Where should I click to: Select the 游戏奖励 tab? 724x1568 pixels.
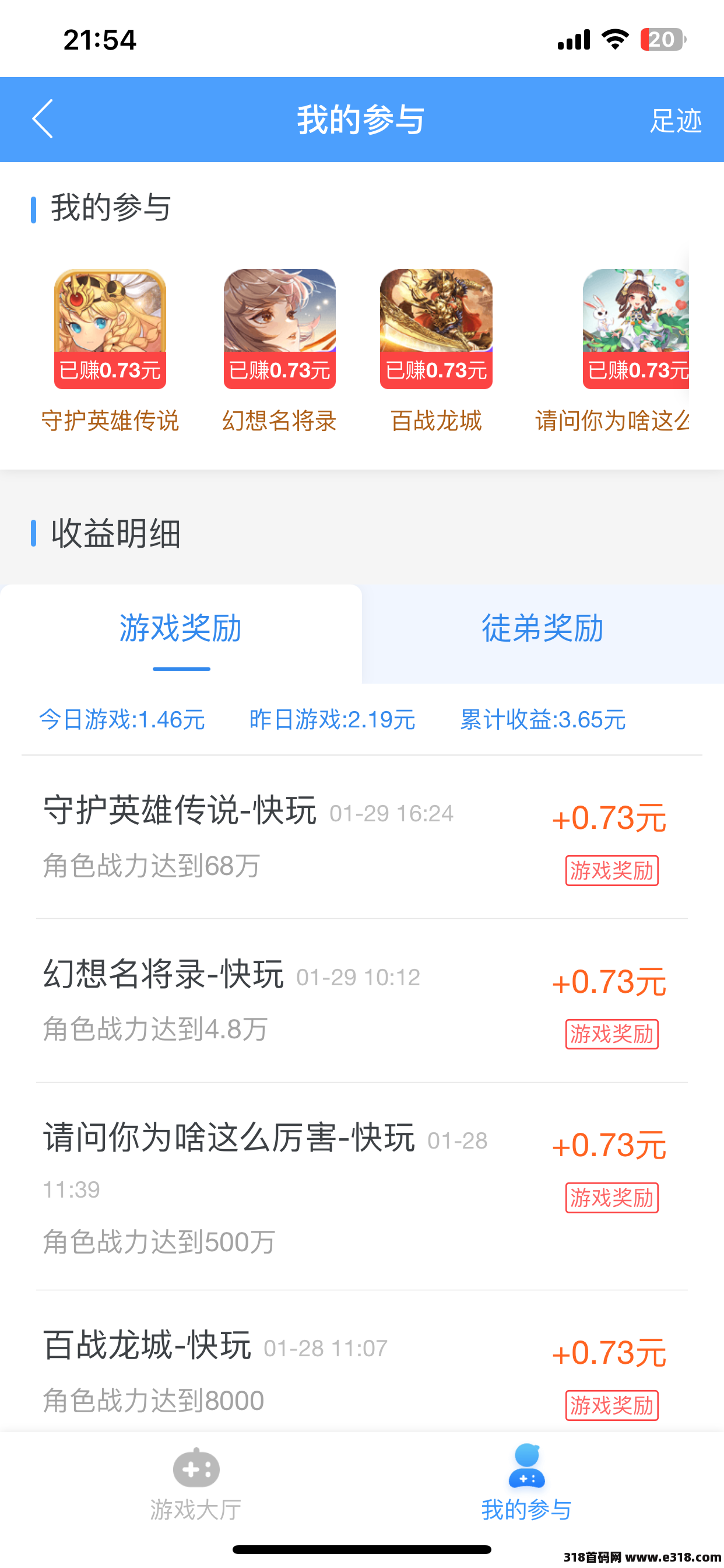[x=181, y=629]
